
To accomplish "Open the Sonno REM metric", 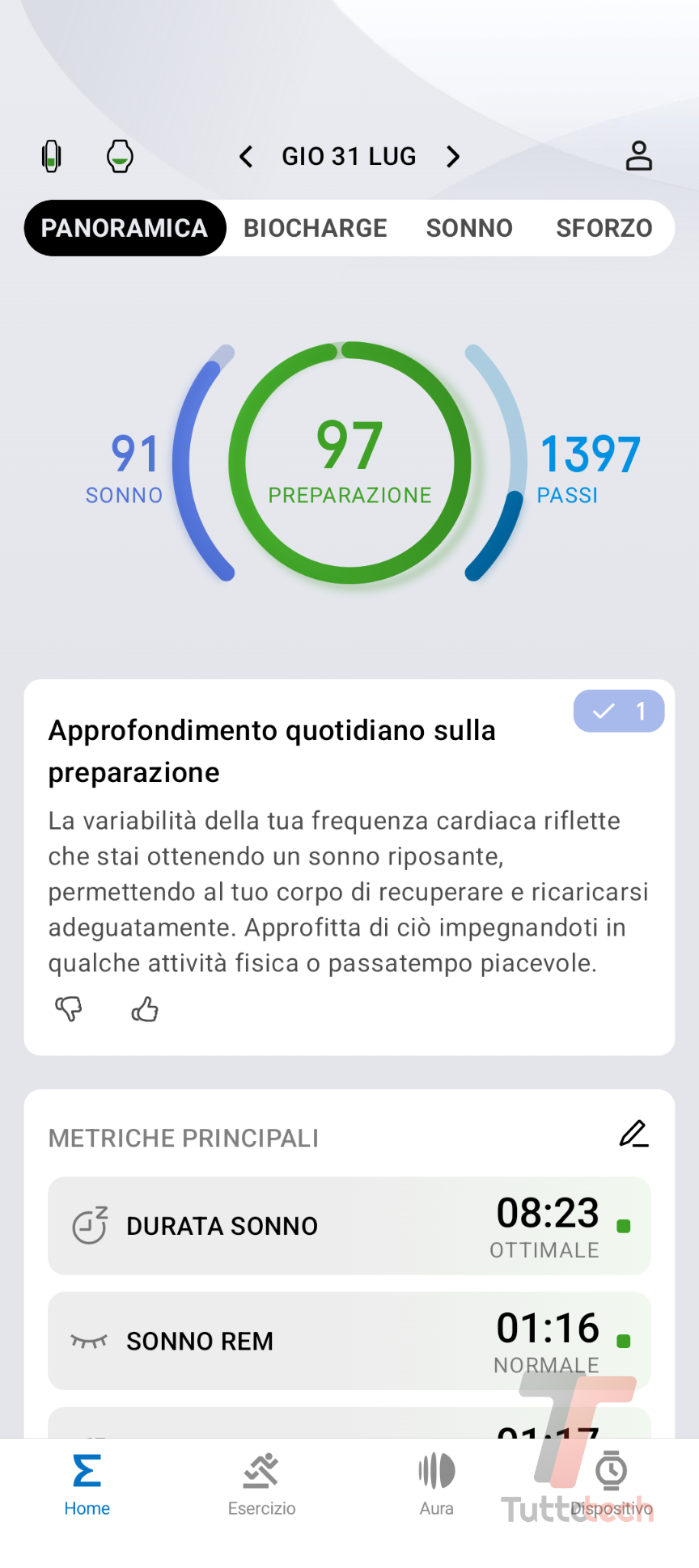I will (x=349, y=1341).
